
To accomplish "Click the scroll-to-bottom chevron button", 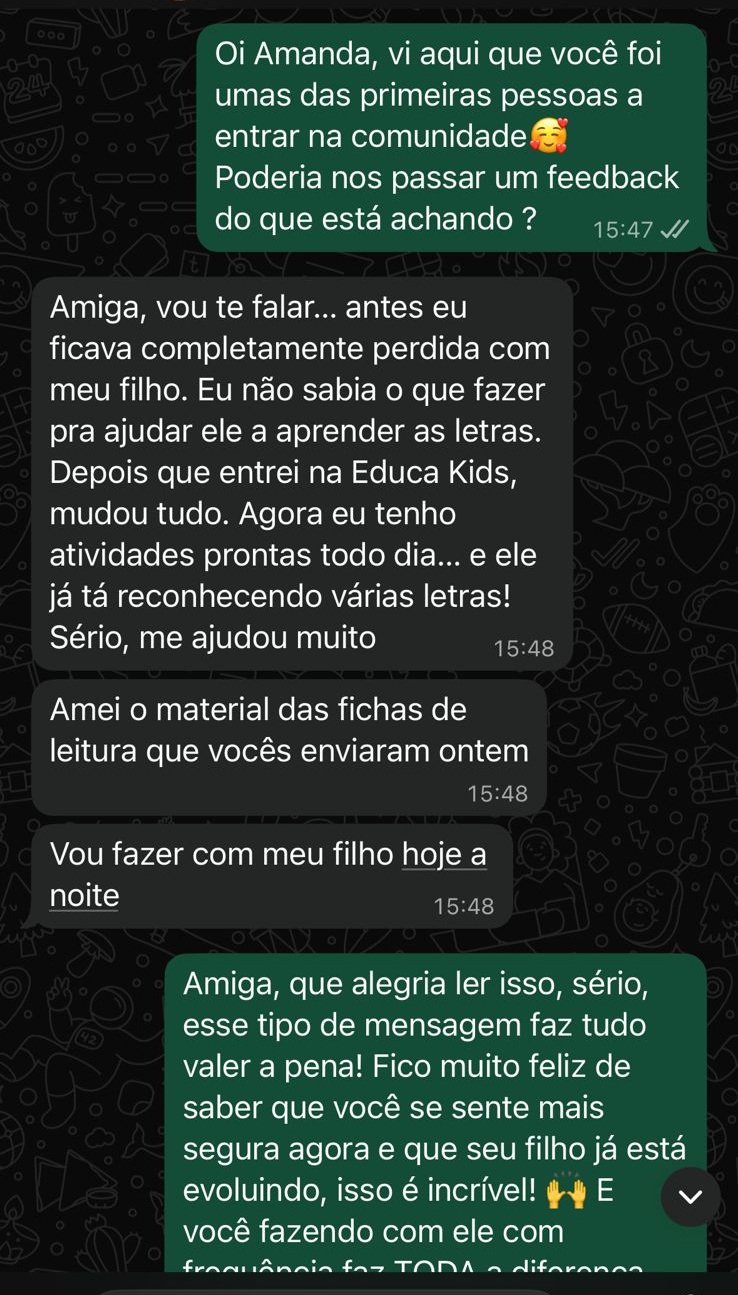I will tap(688, 1196).
